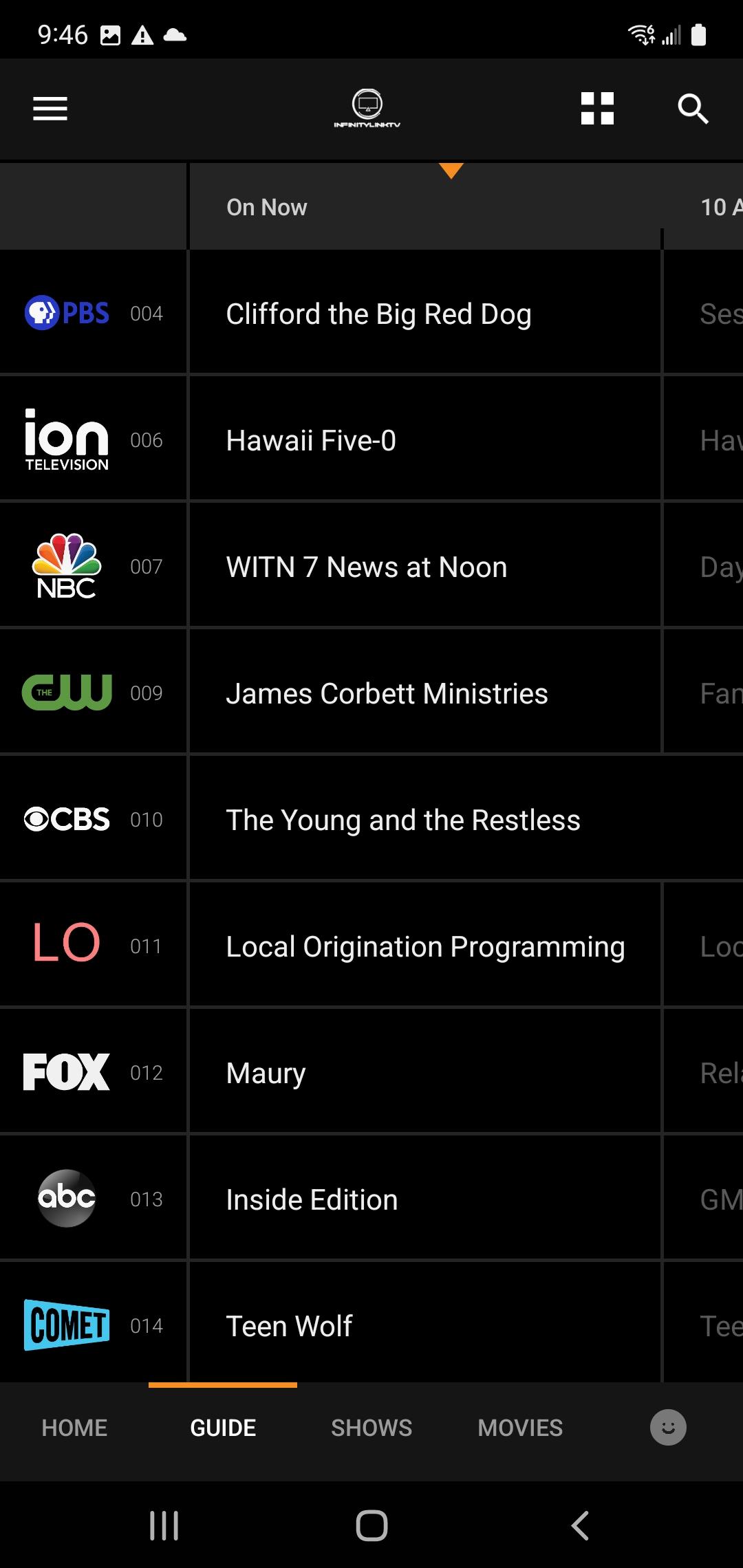Select Maury on FOX
743x1568 pixels.
(266, 1074)
